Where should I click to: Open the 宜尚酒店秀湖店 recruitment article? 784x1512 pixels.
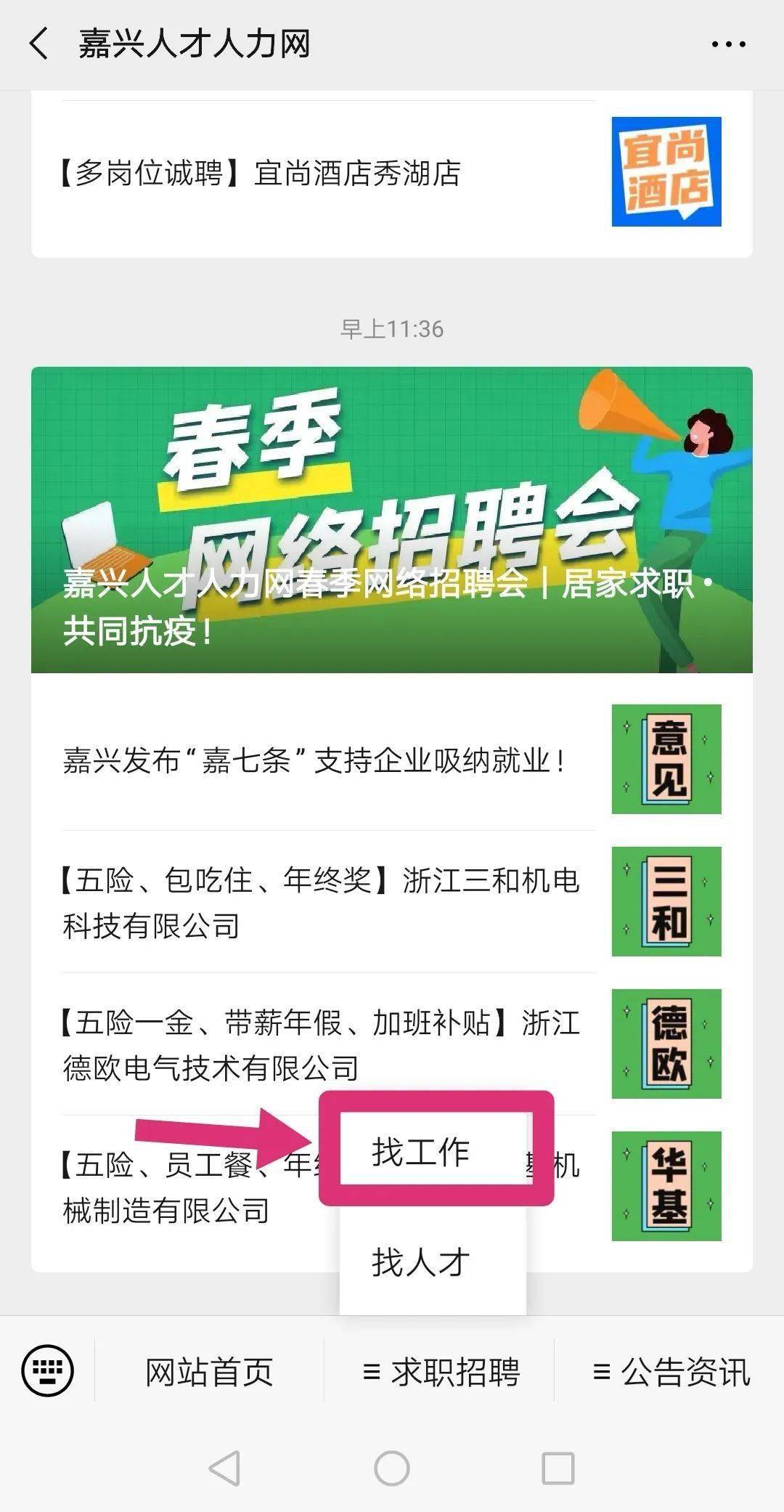(x=392, y=173)
